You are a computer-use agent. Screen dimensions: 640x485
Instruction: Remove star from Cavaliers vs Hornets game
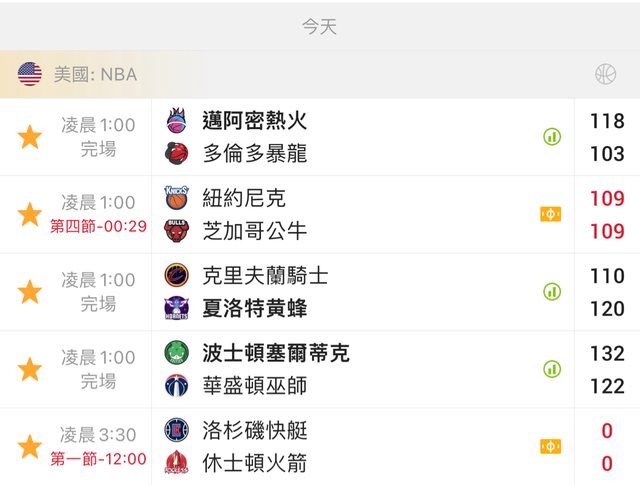click(30, 292)
